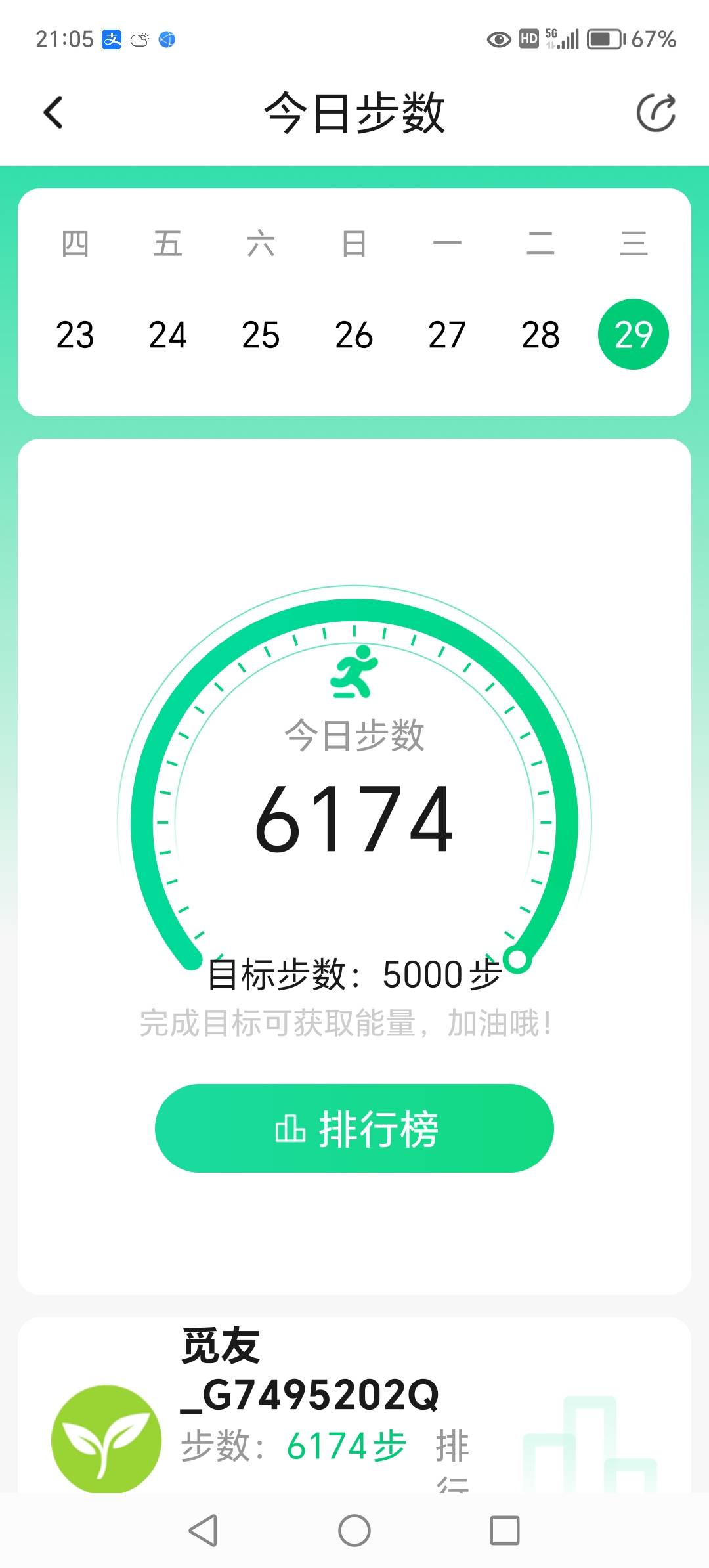709x1568 pixels.
Task: Tap the eye icon in the status bar
Action: 500,39
